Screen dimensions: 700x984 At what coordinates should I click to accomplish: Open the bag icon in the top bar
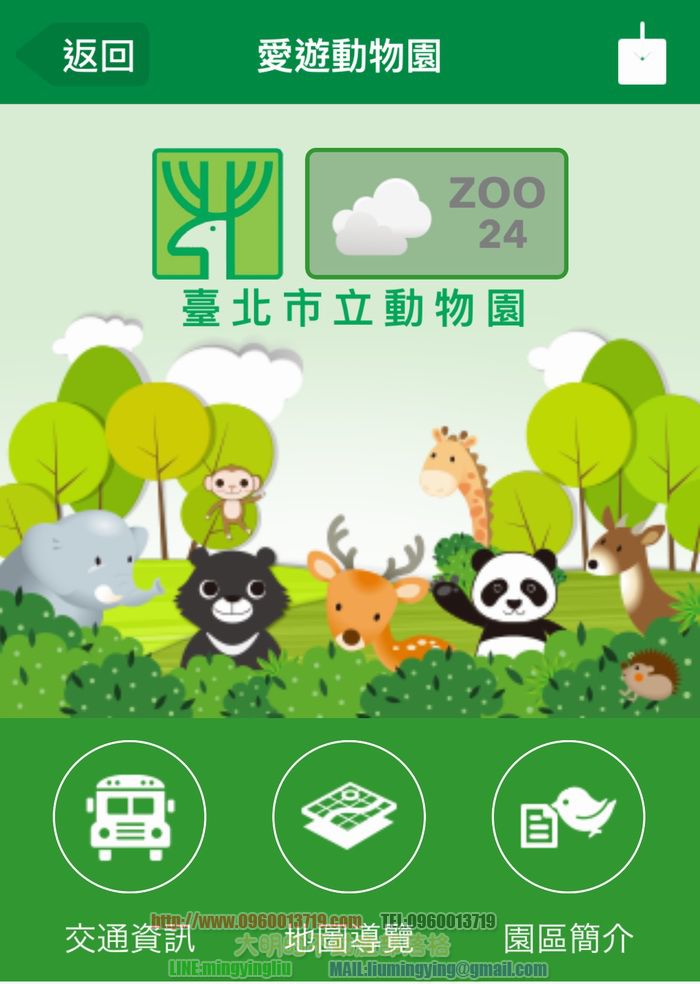coord(641,57)
